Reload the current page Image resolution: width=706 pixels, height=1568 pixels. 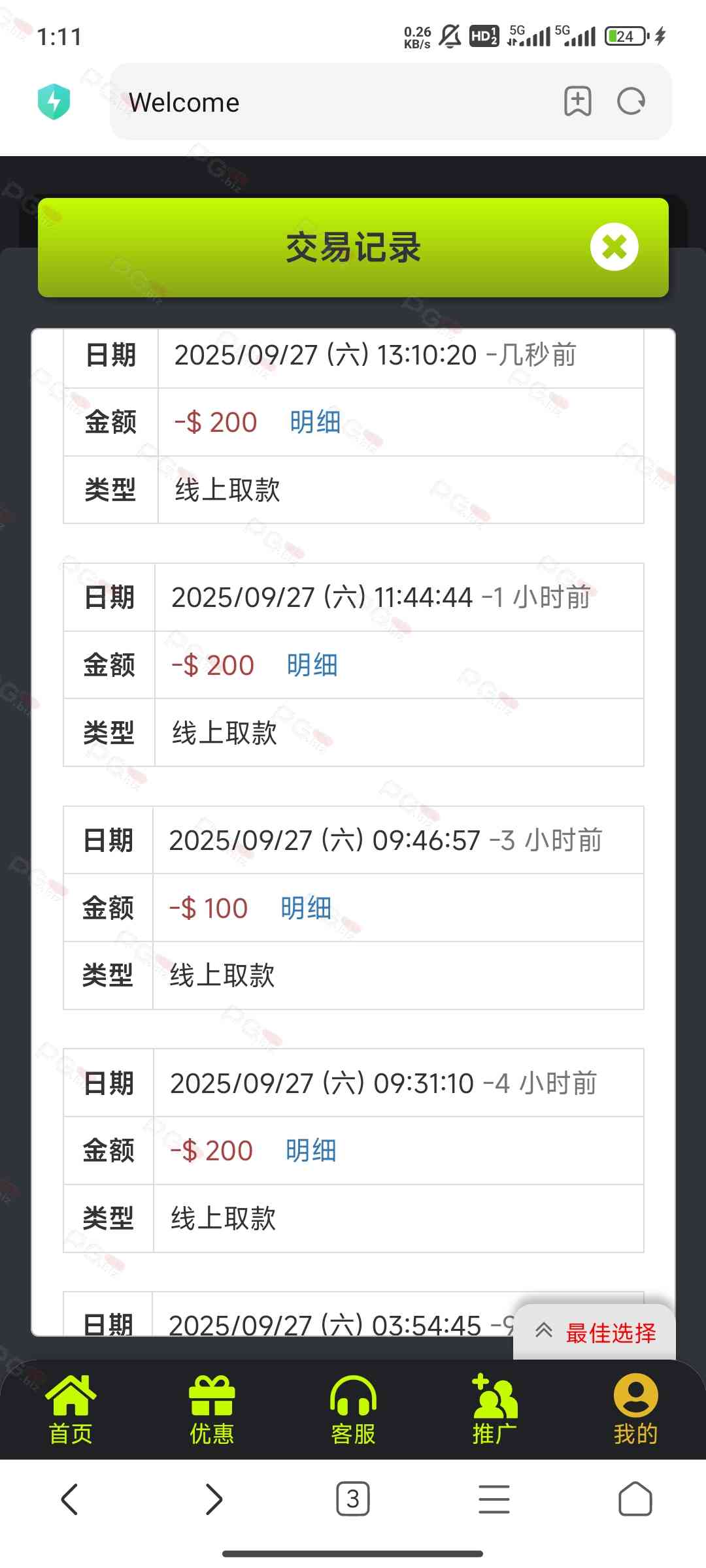631,101
